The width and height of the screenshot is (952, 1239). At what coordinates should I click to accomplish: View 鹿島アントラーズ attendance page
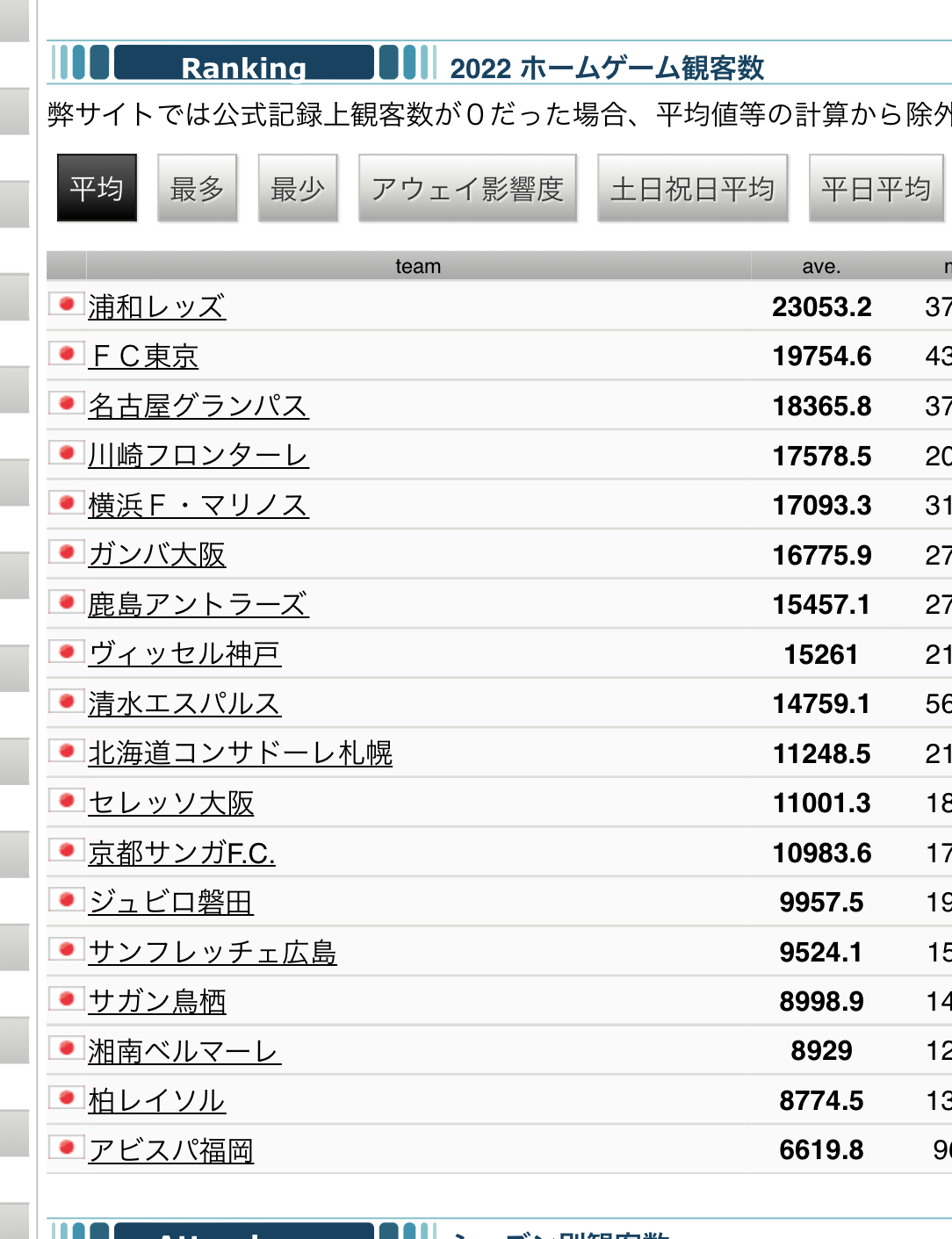click(198, 604)
